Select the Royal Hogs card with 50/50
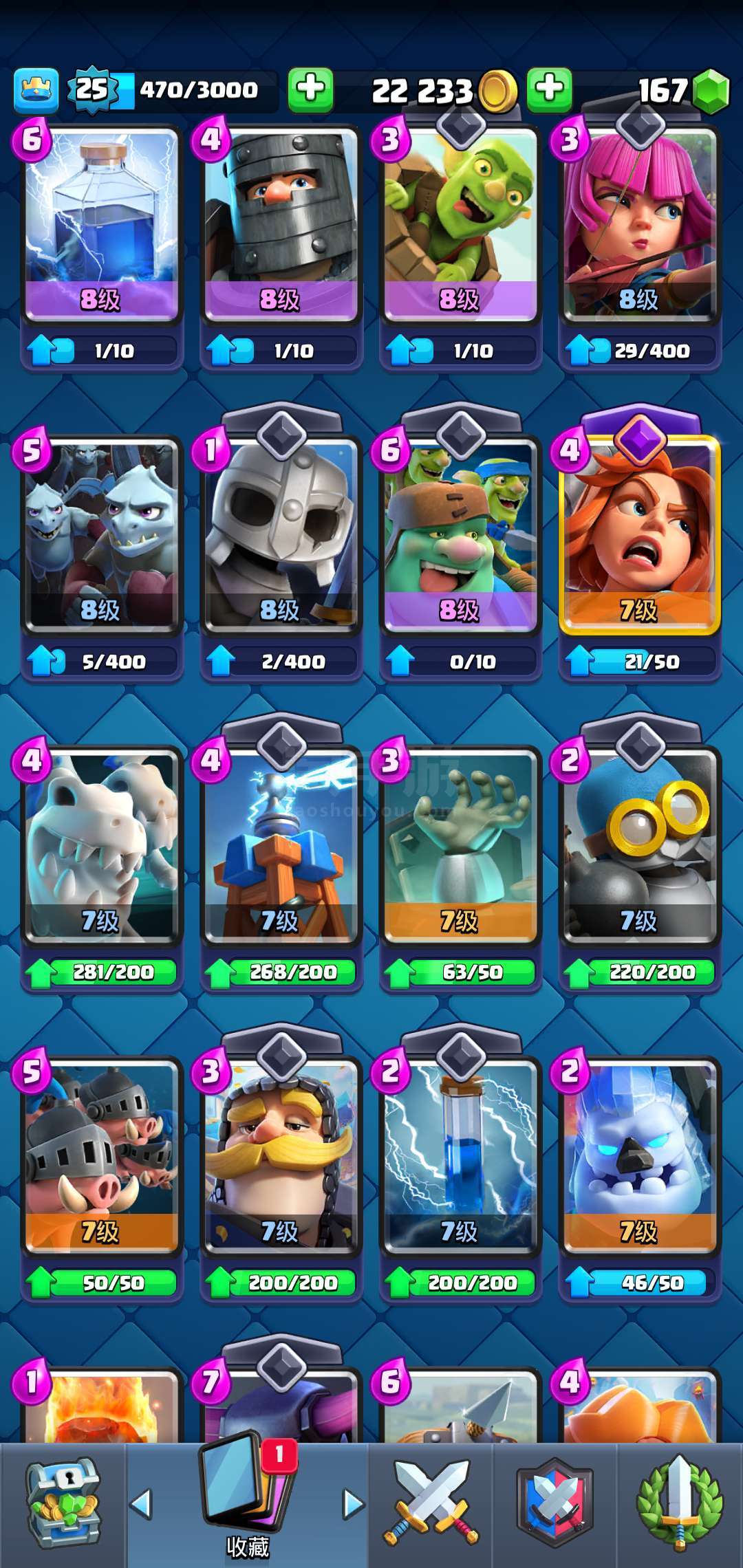The image size is (743, 1568). [x=102, y=1157]
